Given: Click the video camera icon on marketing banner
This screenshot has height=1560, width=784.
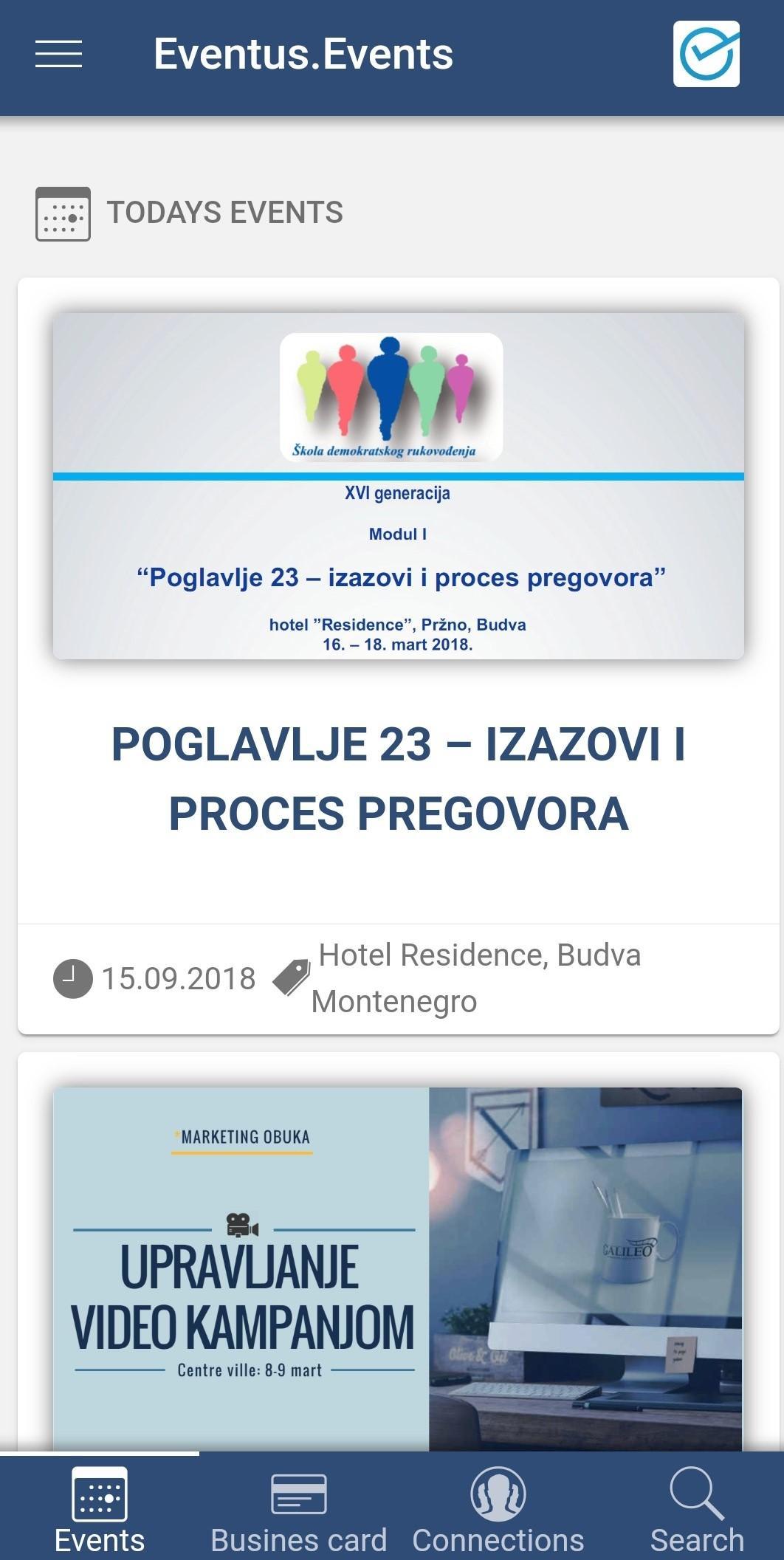Looking at the screenshot, I should (244, 1220).
